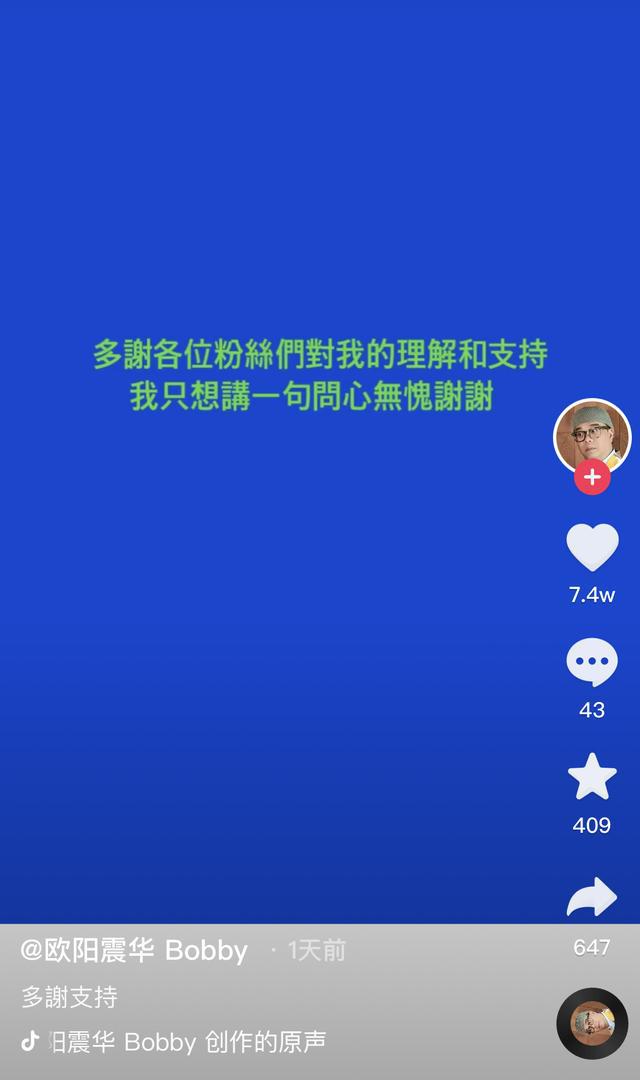Open the creator's profile avatar
640x1080 pixels.
tap(592, 436)
